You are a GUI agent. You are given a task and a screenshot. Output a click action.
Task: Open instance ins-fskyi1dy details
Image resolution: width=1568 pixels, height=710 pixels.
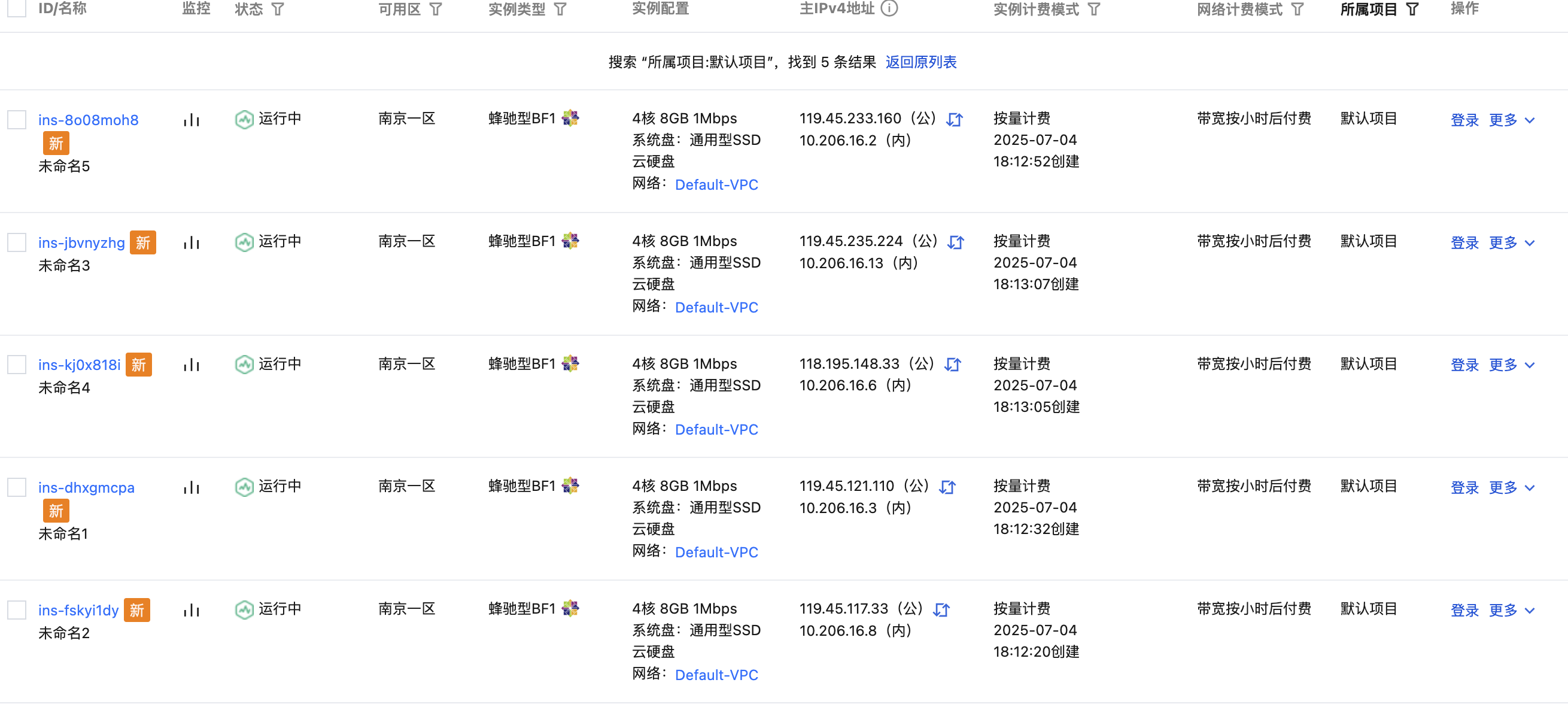coord(78,610)
